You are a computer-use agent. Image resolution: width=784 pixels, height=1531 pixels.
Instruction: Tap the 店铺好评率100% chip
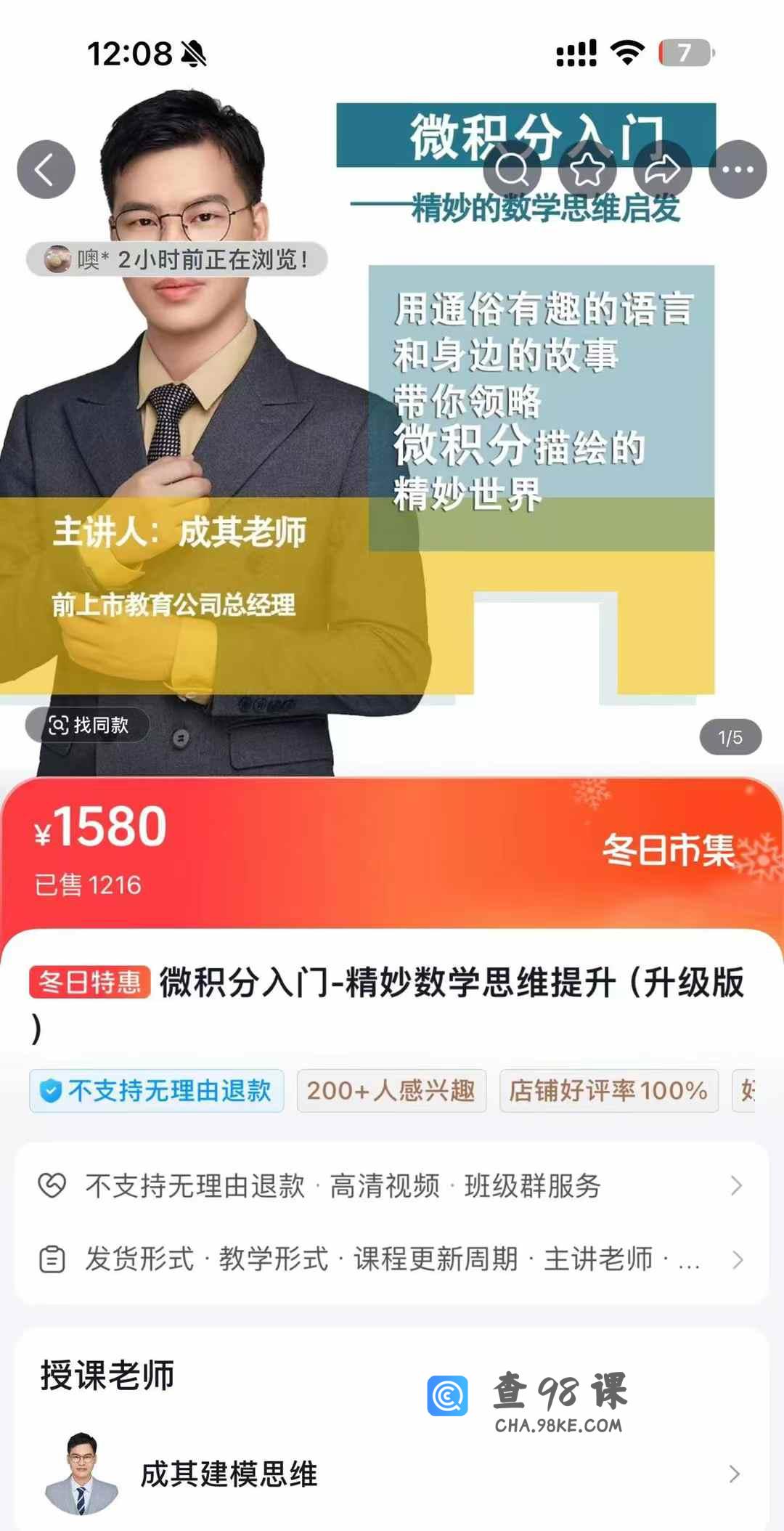(608, 1090)
